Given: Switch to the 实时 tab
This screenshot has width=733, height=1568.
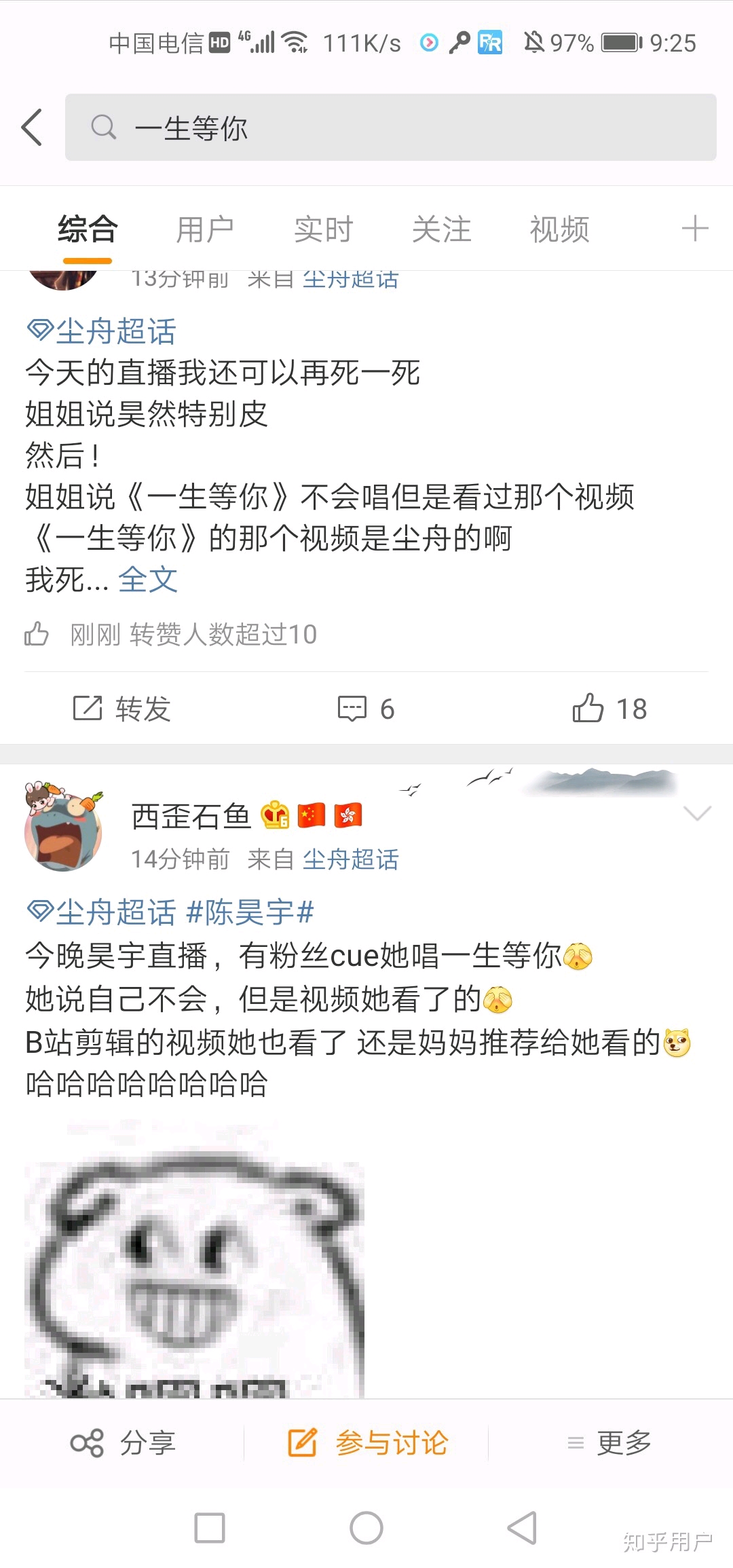Looking at the screenshot, I should [323, 229].
